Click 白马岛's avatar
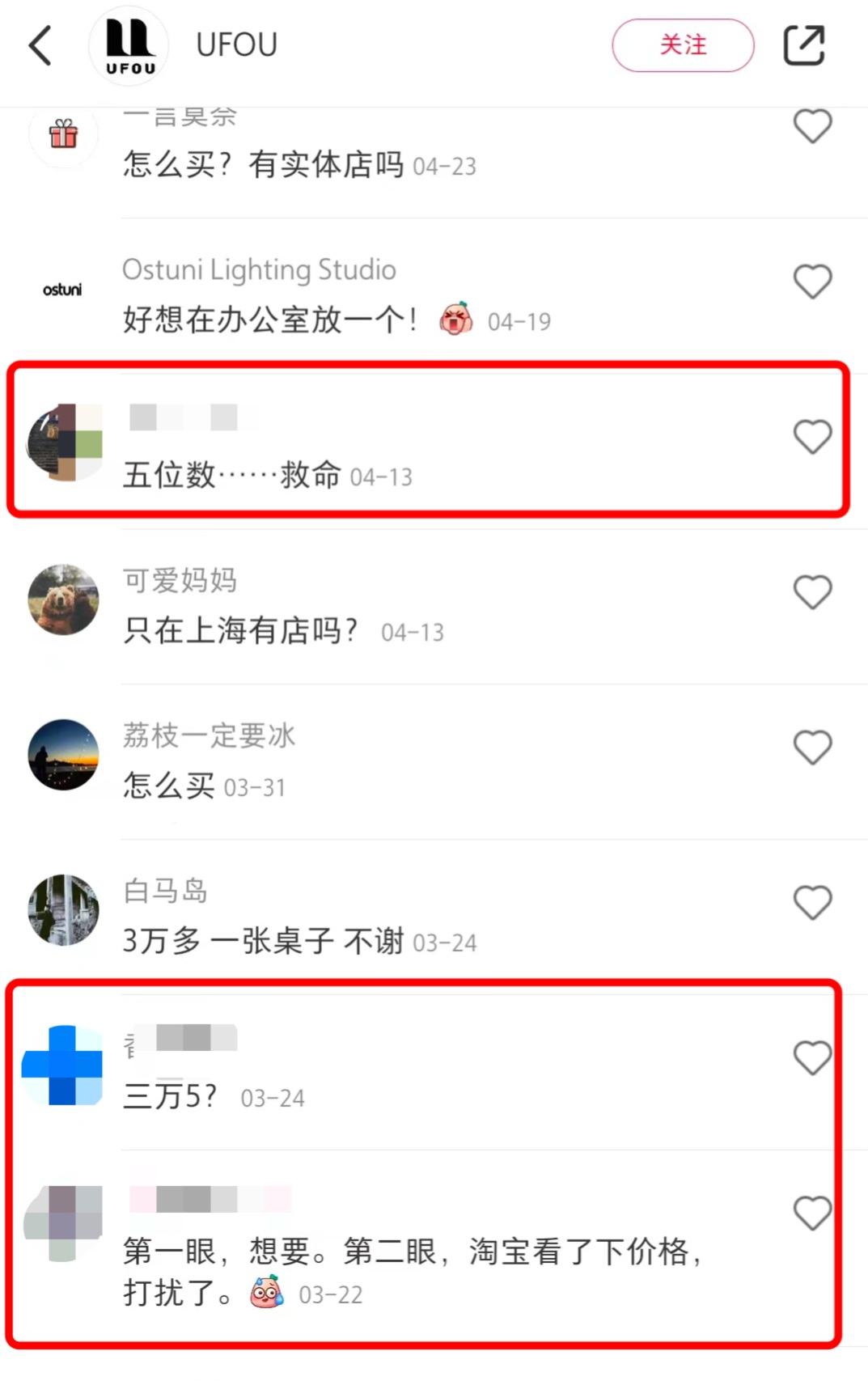Screen dimensions: 868x1381 [x=63, y=911]
